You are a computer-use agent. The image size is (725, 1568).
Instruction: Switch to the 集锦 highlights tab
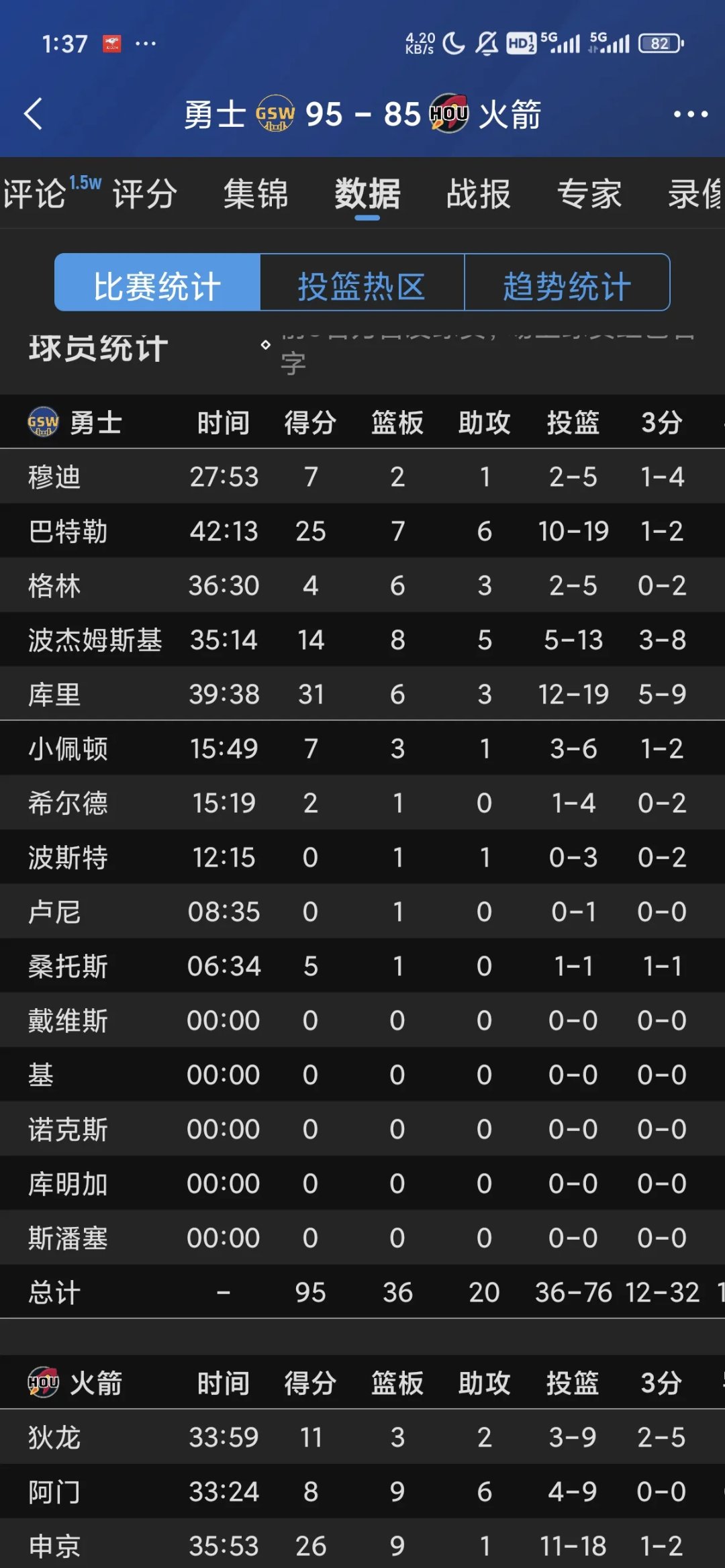point(256,195)
